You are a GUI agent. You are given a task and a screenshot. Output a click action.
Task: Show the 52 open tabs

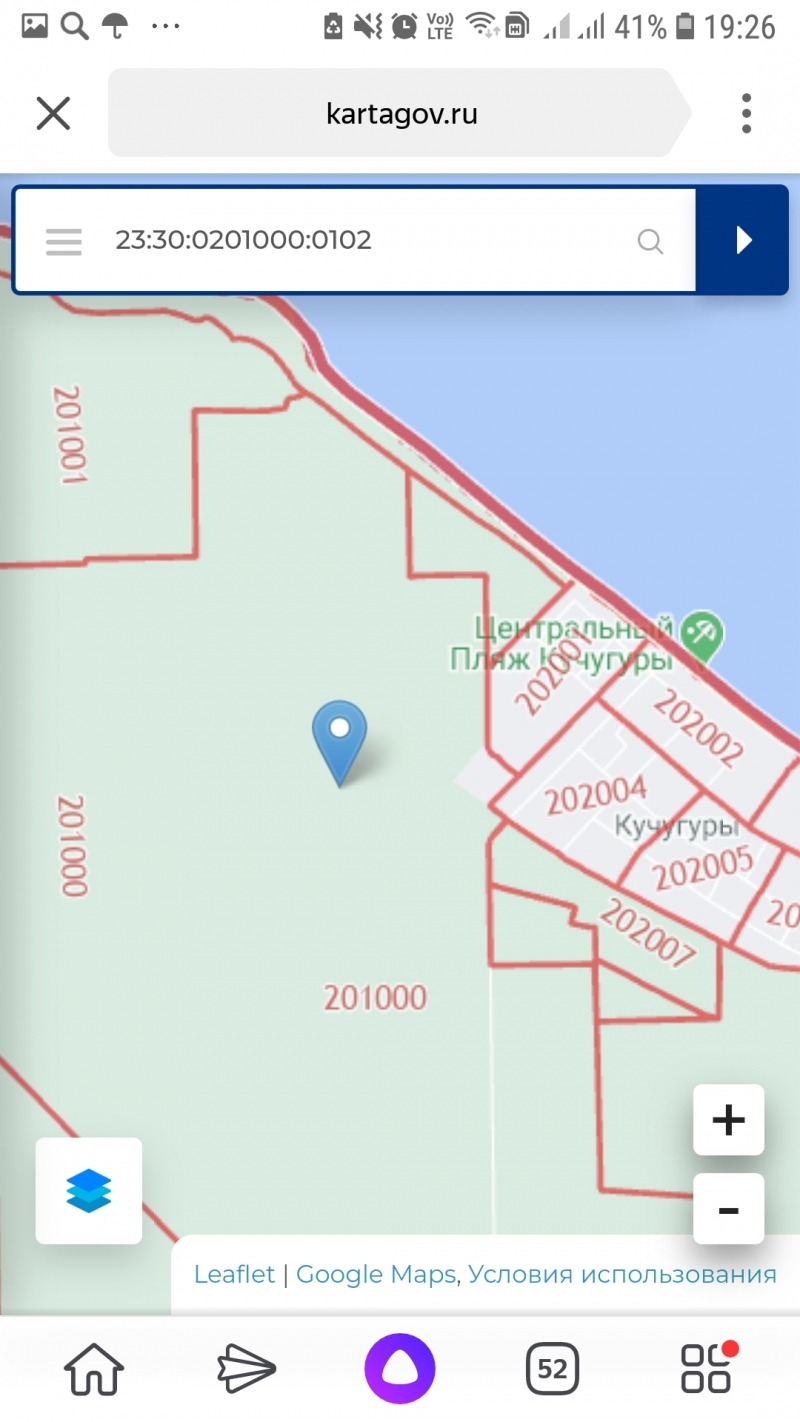coord(552,1369)
